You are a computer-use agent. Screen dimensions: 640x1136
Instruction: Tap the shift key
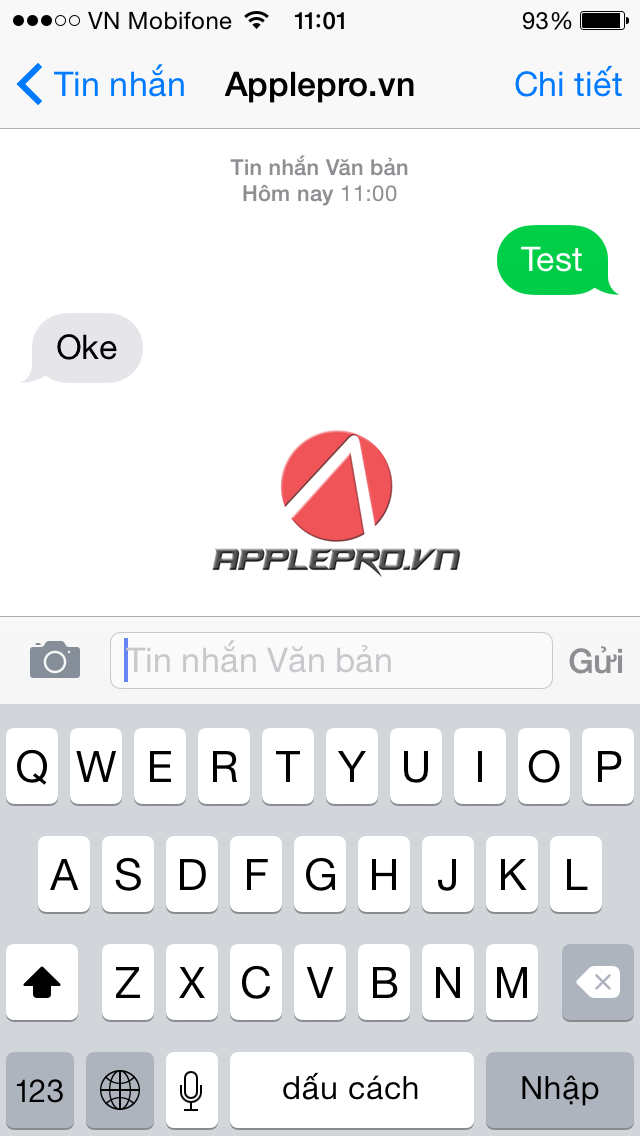point(42,983)
